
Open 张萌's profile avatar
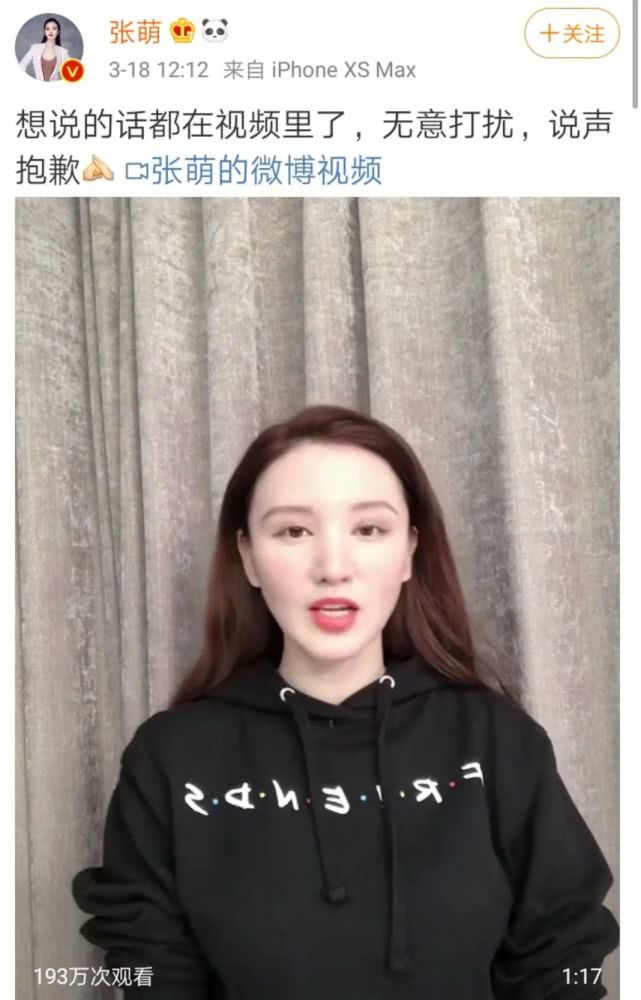coord(49,47)
